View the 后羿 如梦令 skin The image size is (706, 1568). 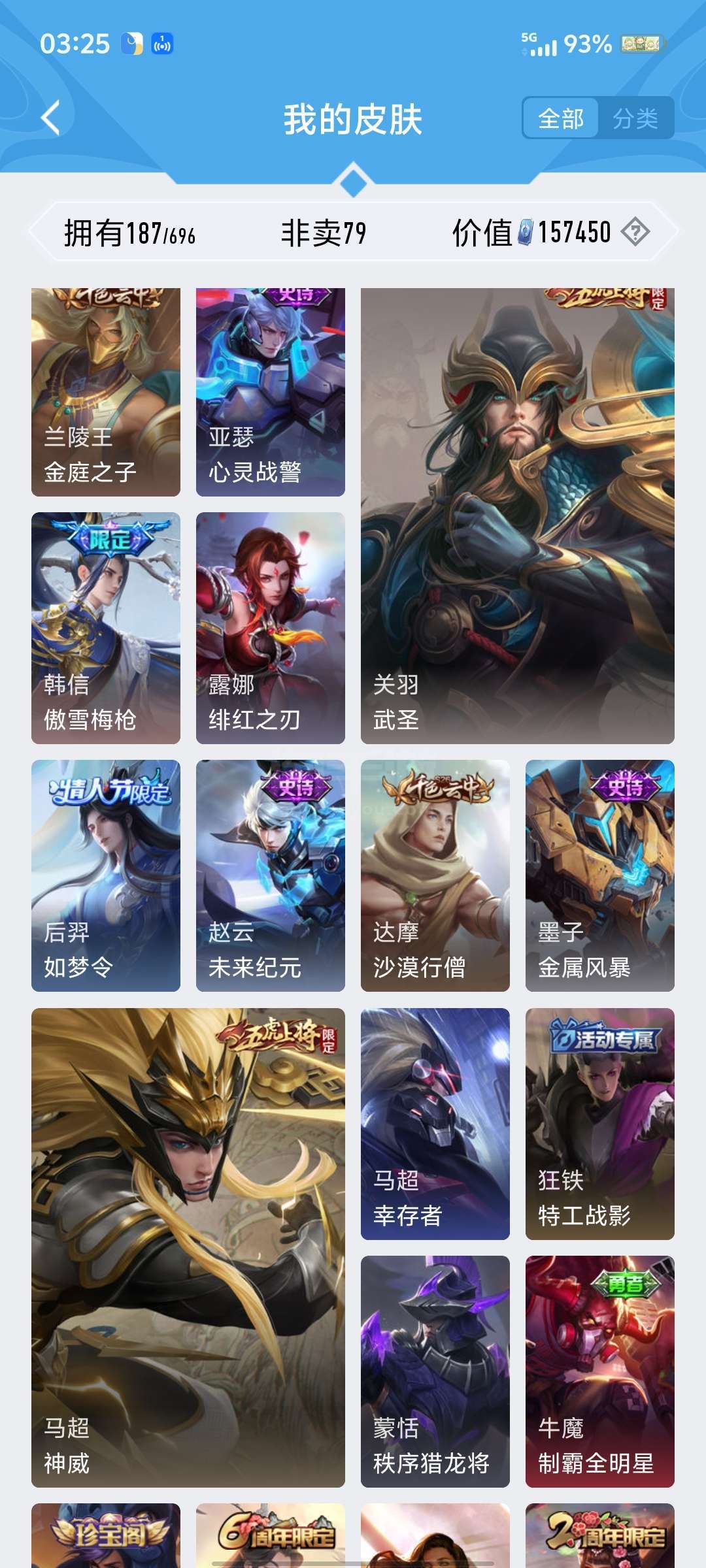[106, 875]
